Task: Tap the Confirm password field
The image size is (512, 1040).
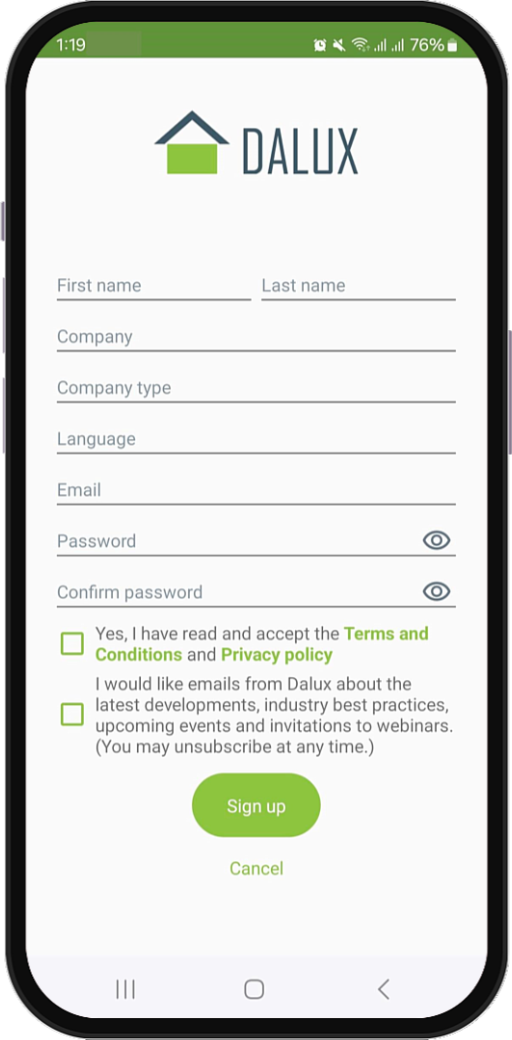Action: (237, 592)
